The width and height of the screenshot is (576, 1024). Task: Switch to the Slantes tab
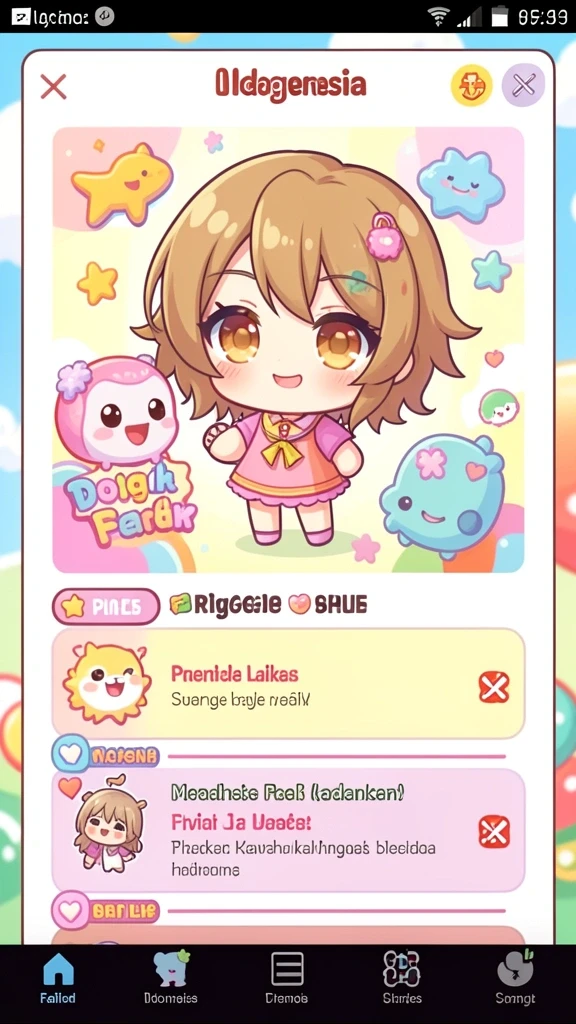(x=402, y=978)
